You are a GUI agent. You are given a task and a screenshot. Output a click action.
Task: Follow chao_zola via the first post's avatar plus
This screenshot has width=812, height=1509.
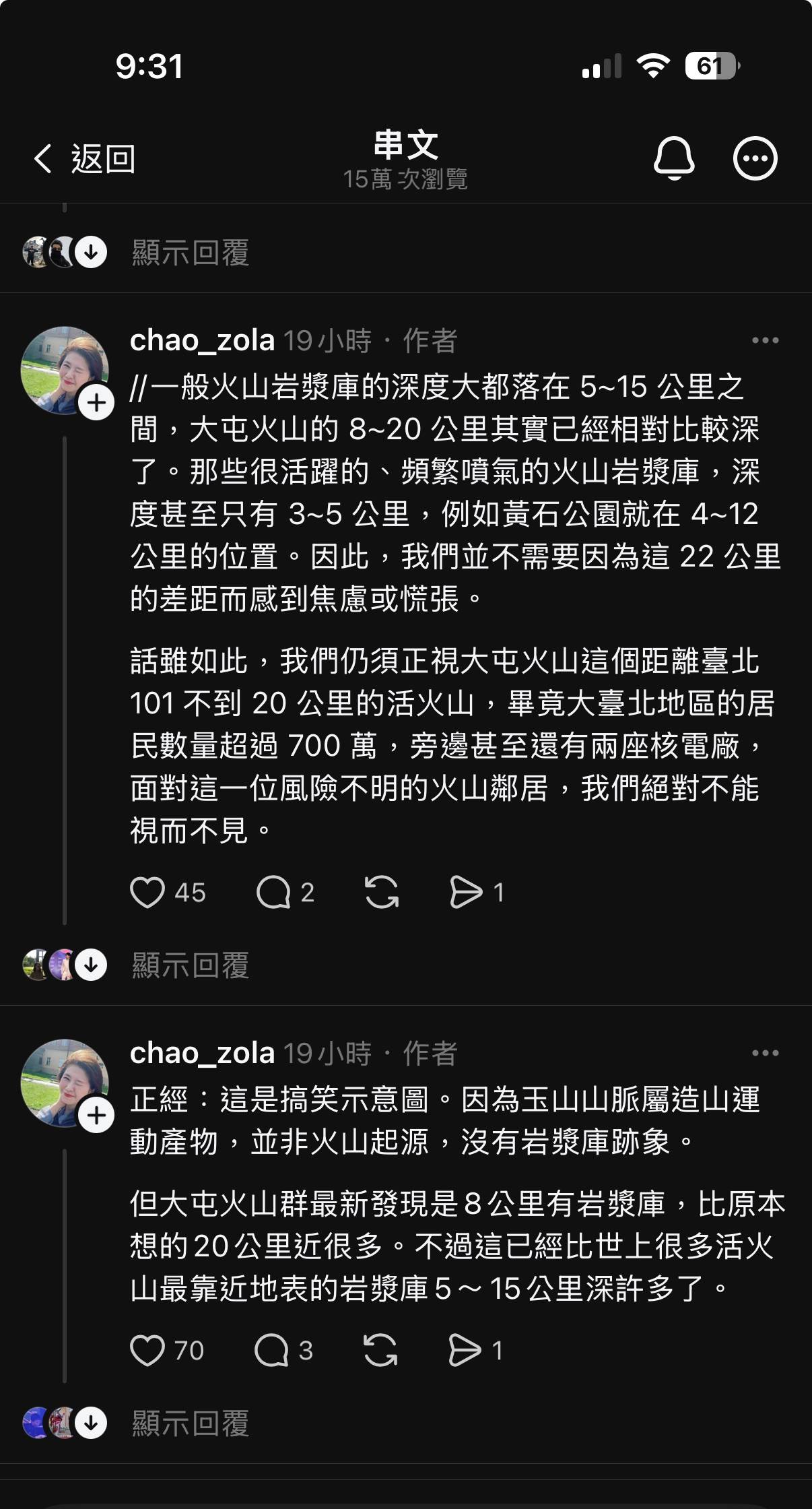(96, 403)
